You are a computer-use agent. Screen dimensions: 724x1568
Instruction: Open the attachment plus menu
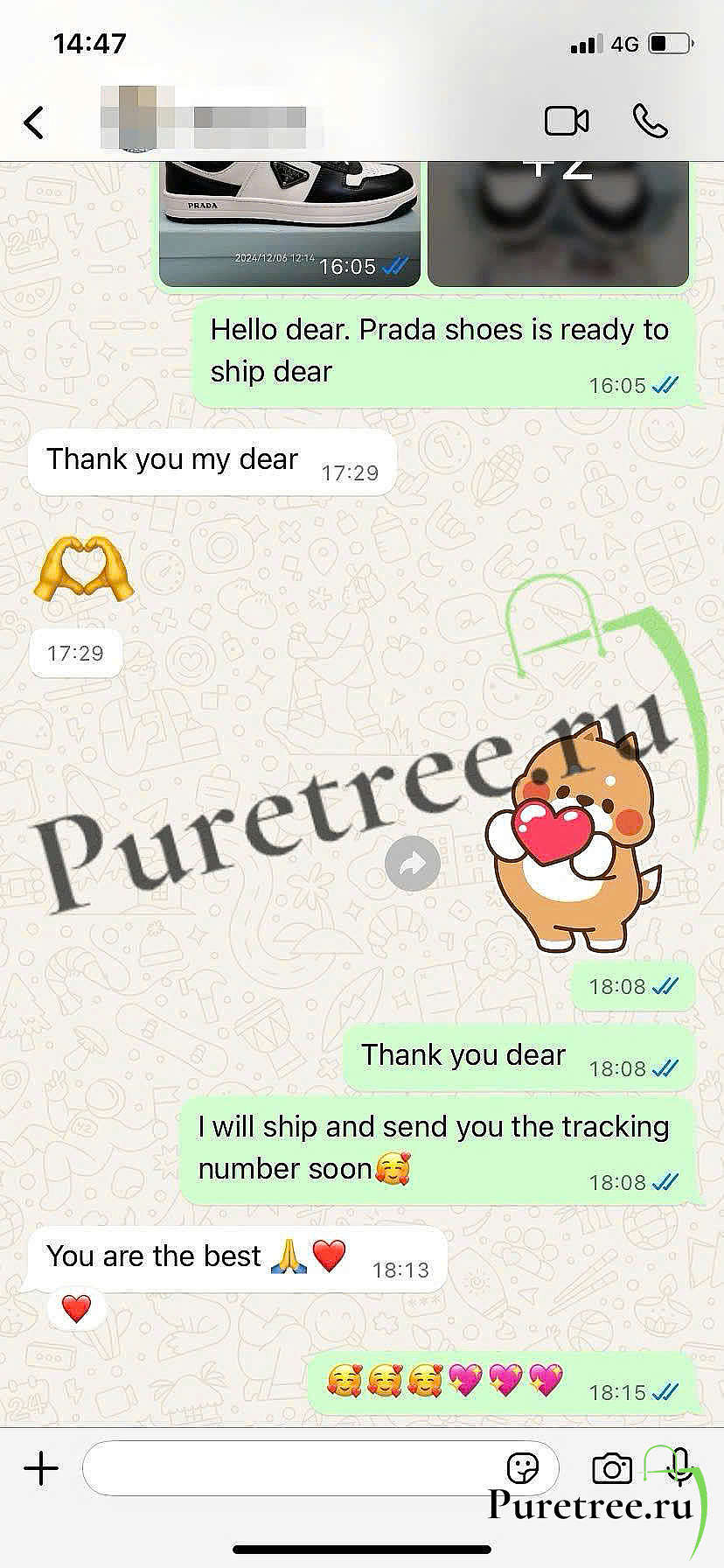(41, 1468)
